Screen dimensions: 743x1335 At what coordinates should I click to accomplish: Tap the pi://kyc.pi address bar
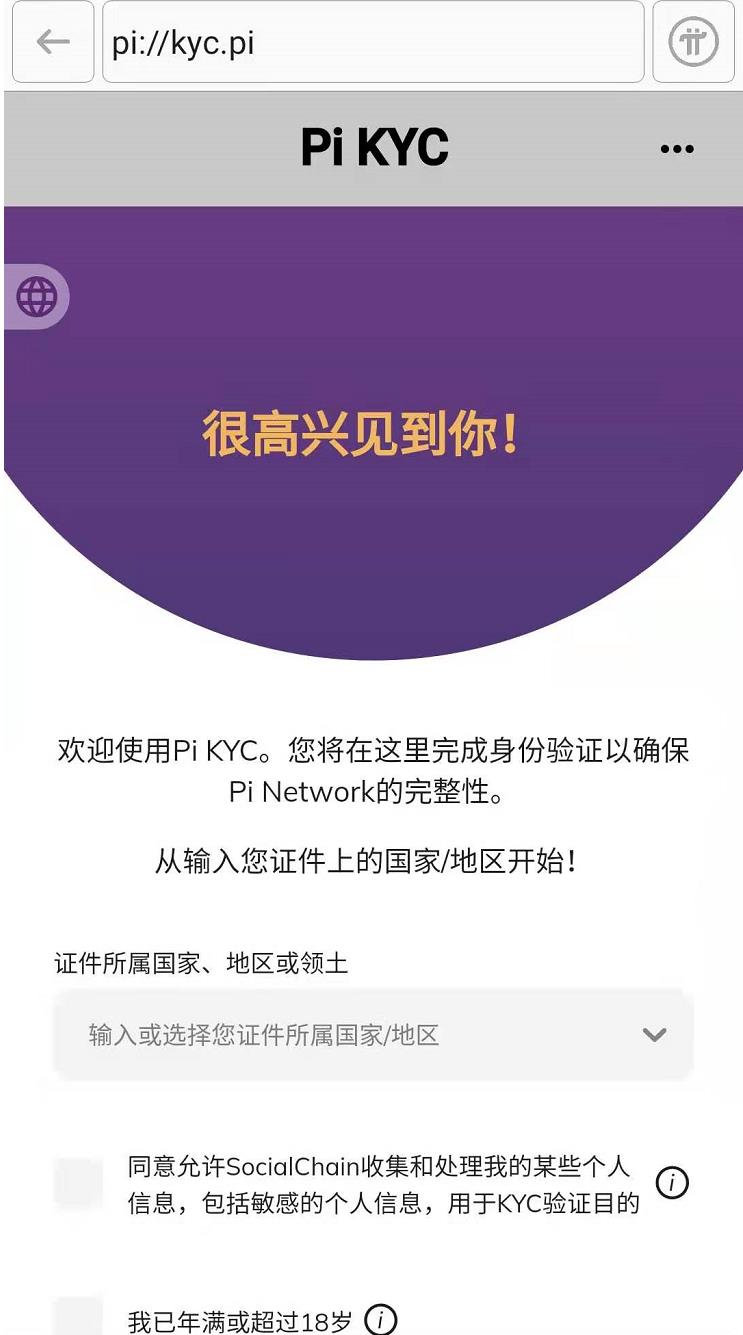[x=373, y=42]
